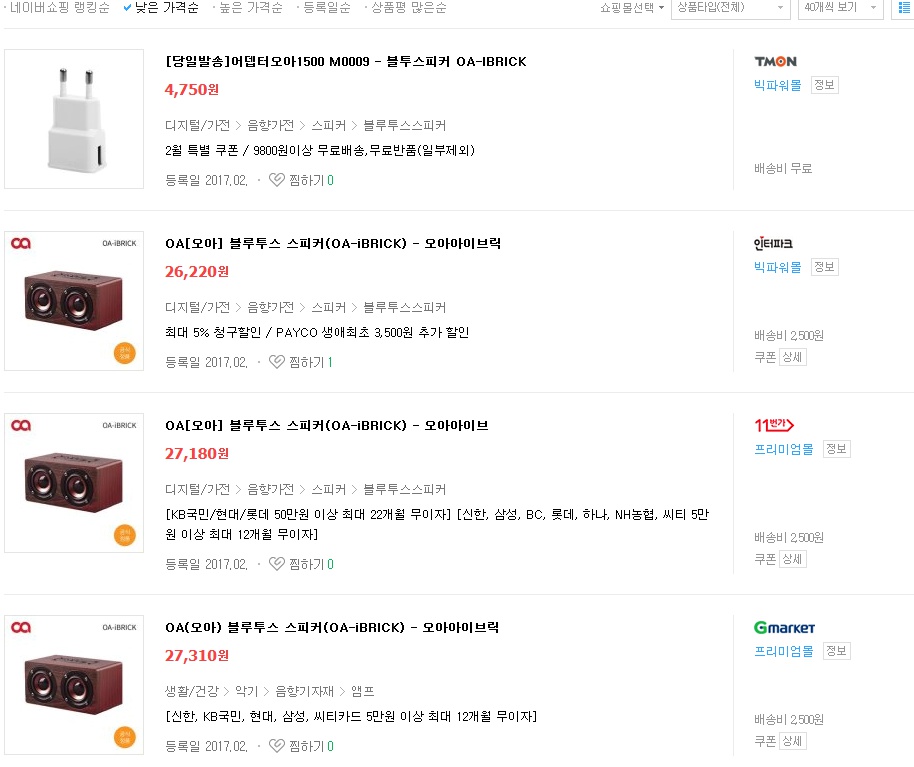Open 프리미엄몰 link under 11번가

point(784,450)
